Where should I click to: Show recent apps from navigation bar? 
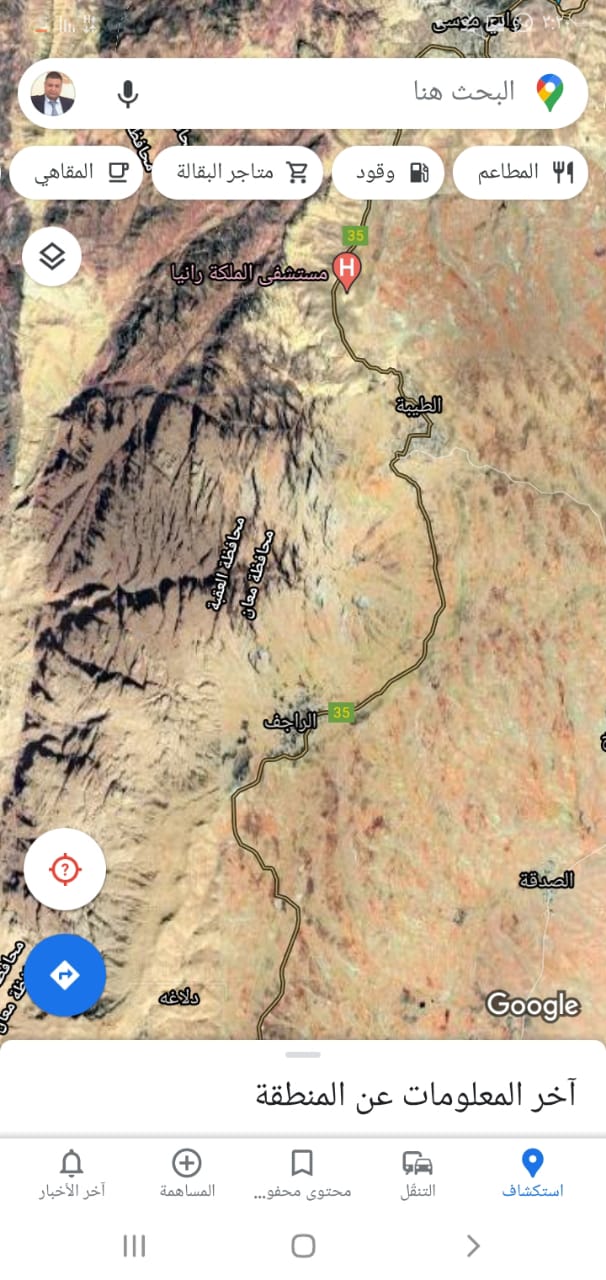click(134, 1245)
